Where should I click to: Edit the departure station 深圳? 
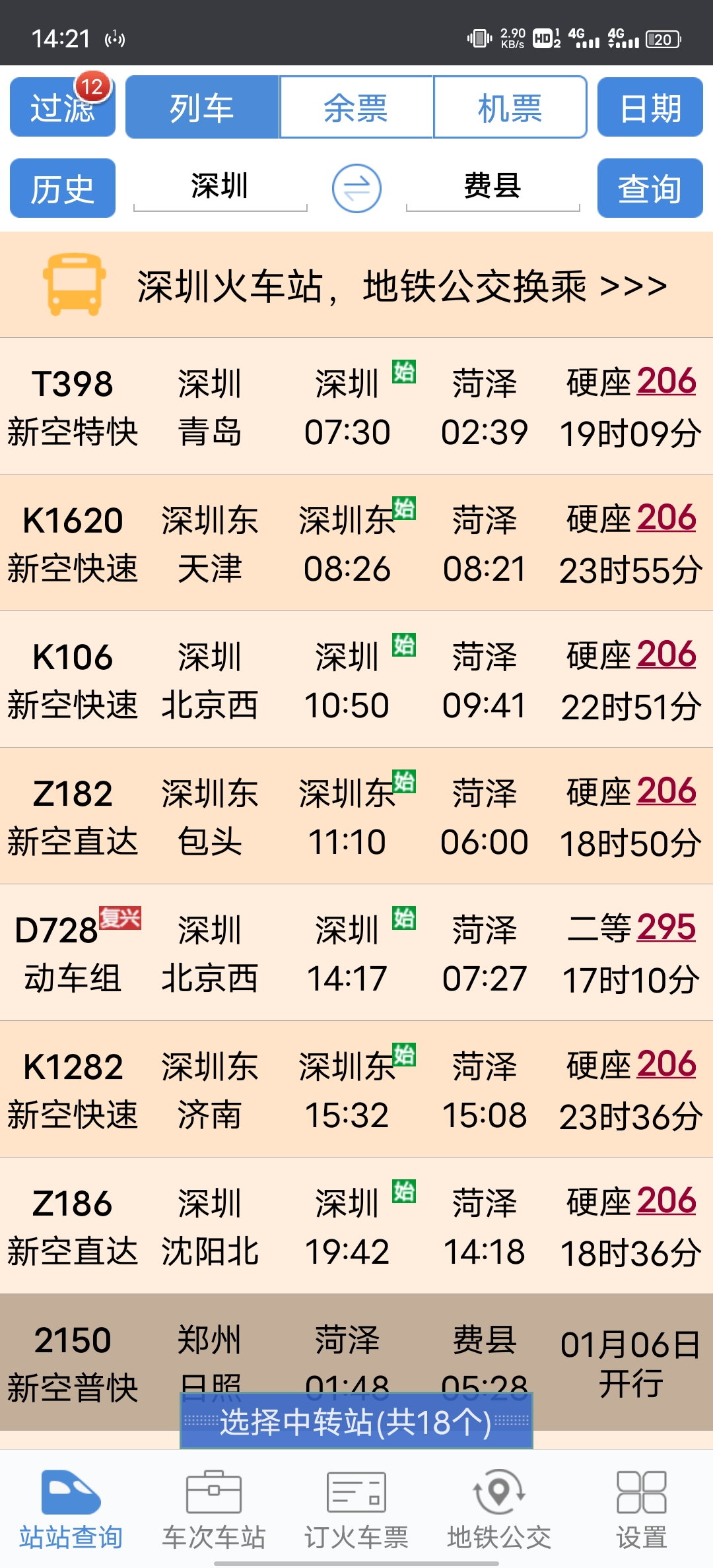coord(220,186)
